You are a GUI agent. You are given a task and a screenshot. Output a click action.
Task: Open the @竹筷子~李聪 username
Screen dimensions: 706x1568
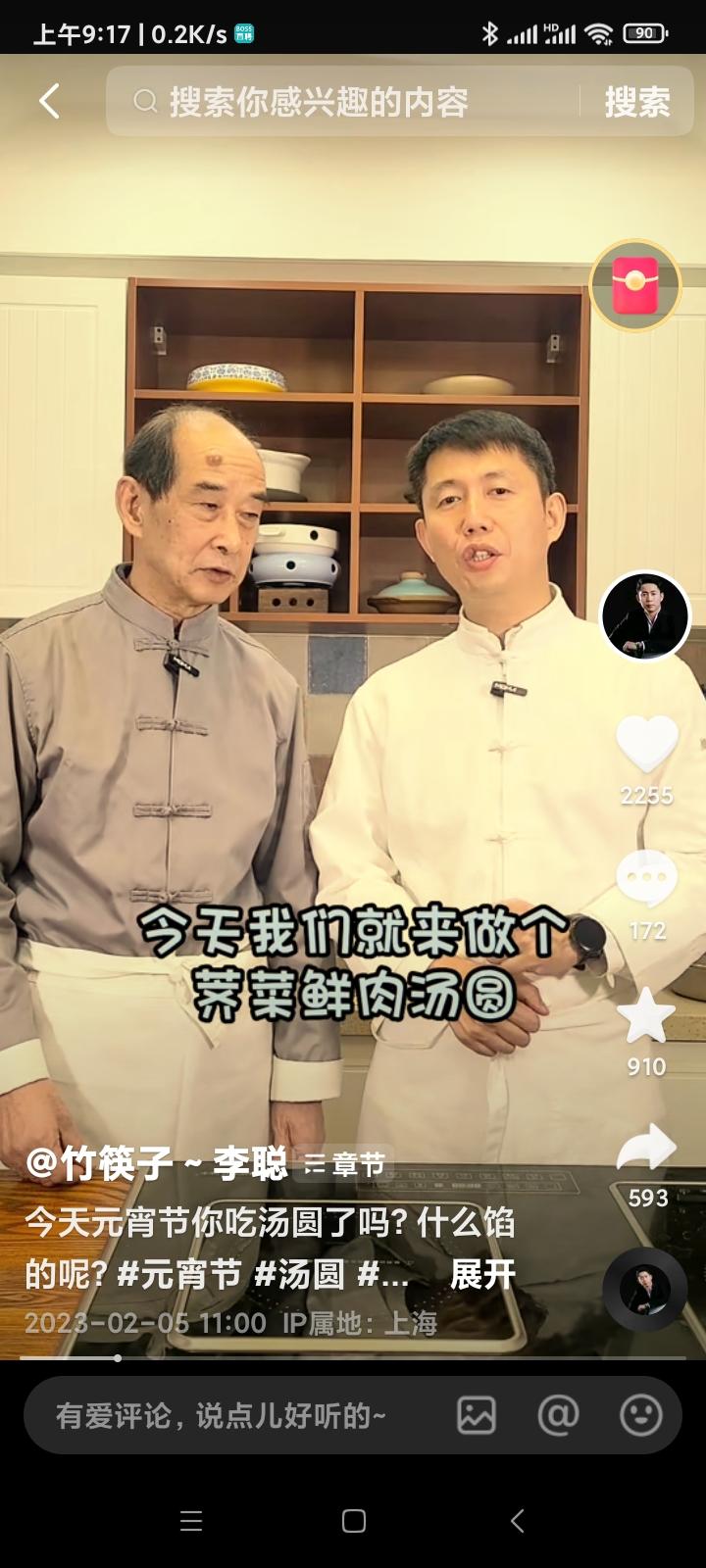(x=157, y=1164)
